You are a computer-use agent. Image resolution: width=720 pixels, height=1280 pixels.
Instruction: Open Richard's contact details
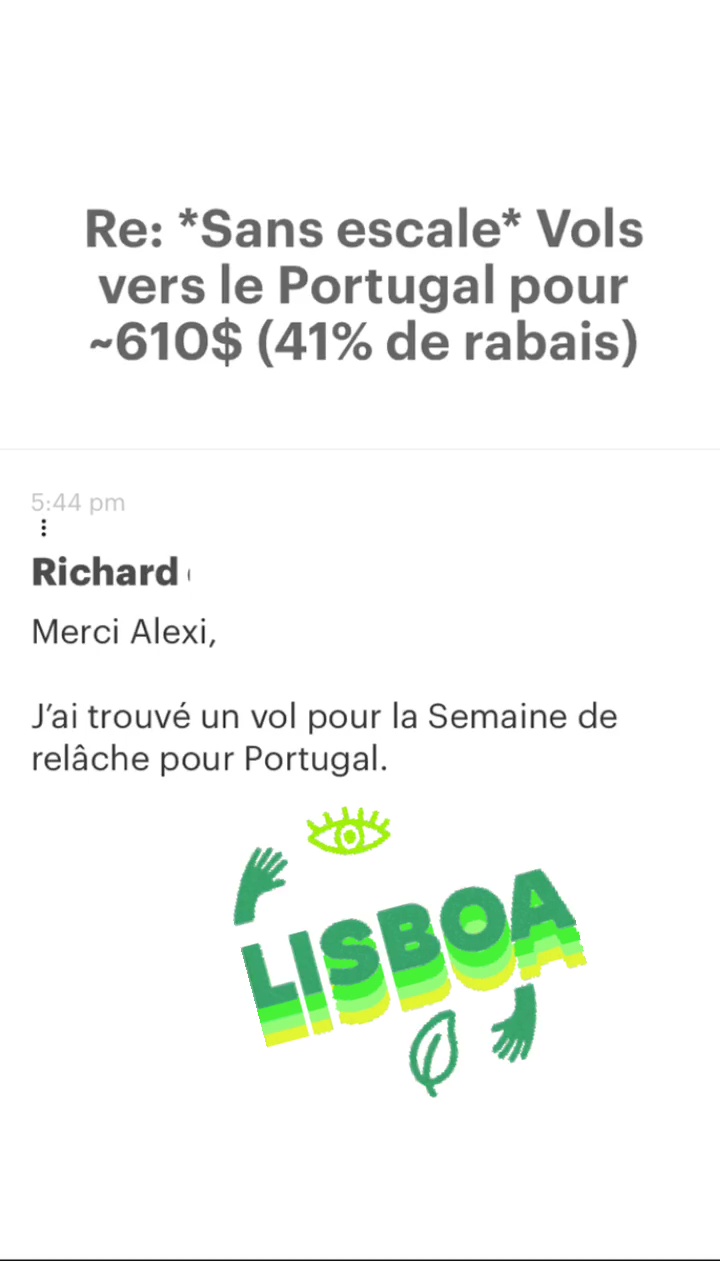point(105,572)
